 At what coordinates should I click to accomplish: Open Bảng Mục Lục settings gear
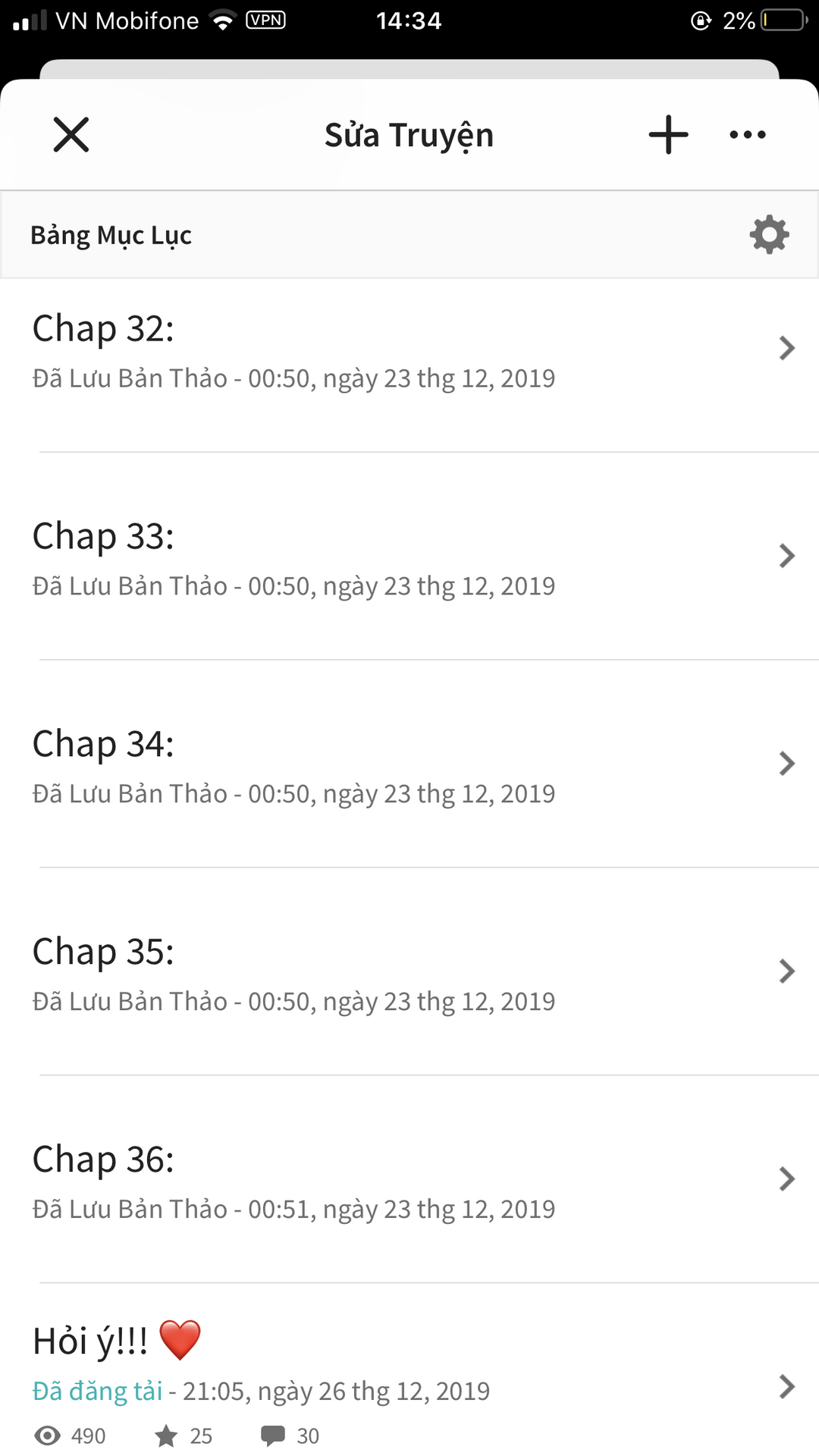[x=769, y=235]
